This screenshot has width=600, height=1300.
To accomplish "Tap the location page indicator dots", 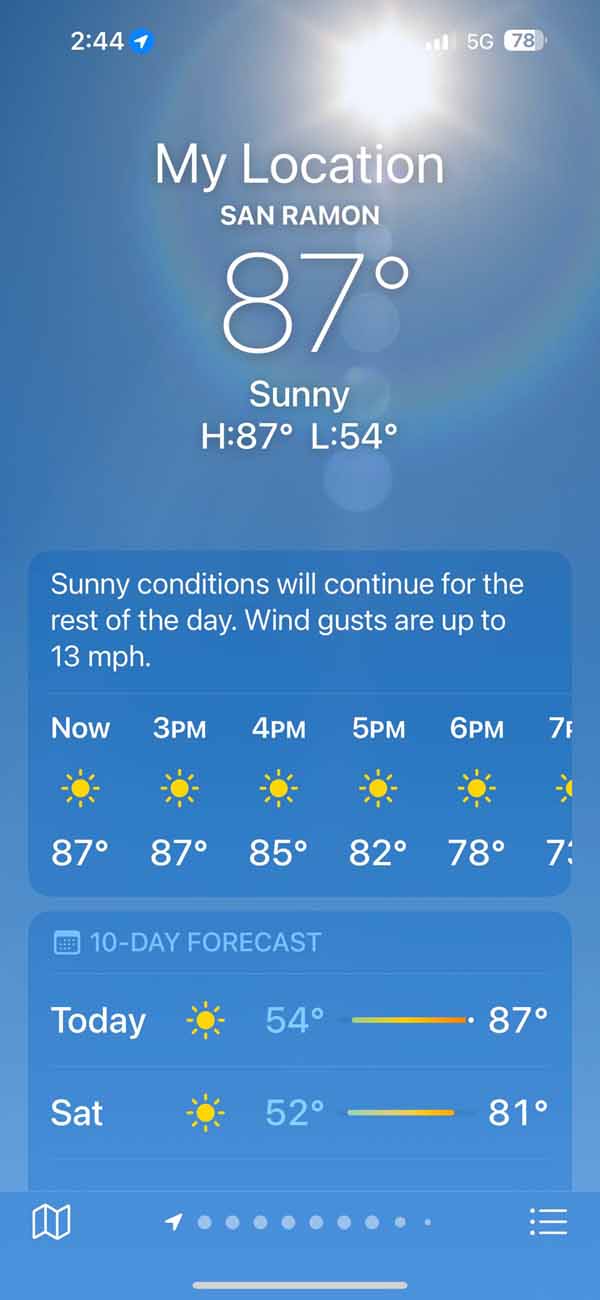I will pyautogui.click(x=301, y=1221).
